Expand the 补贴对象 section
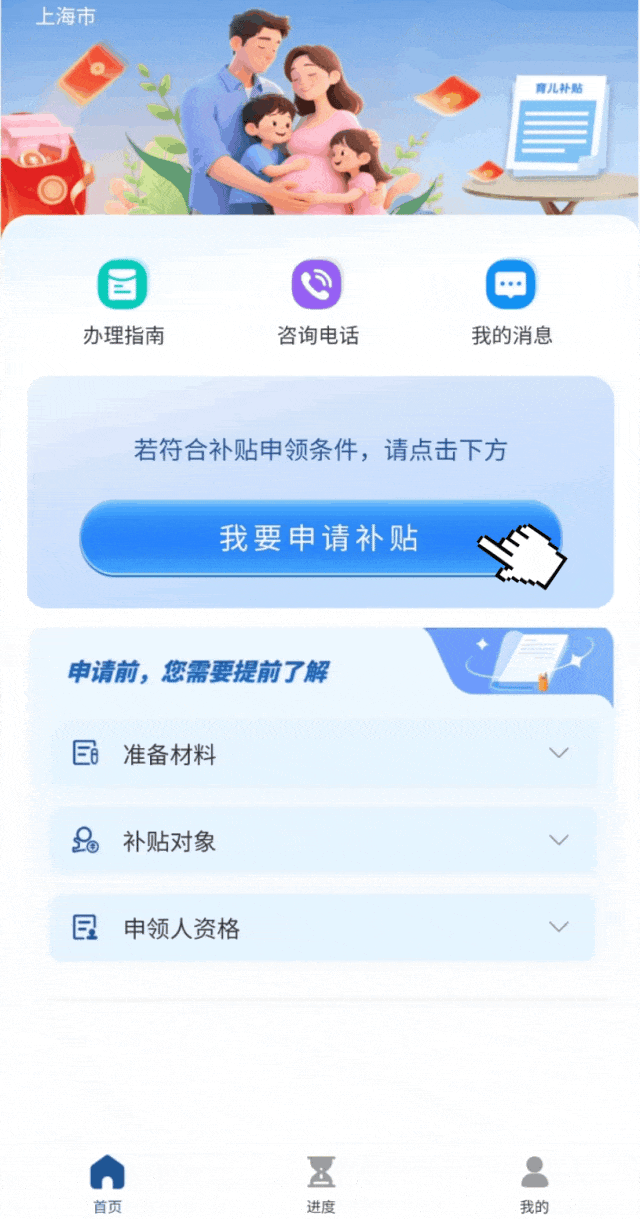 click(324, 841)
